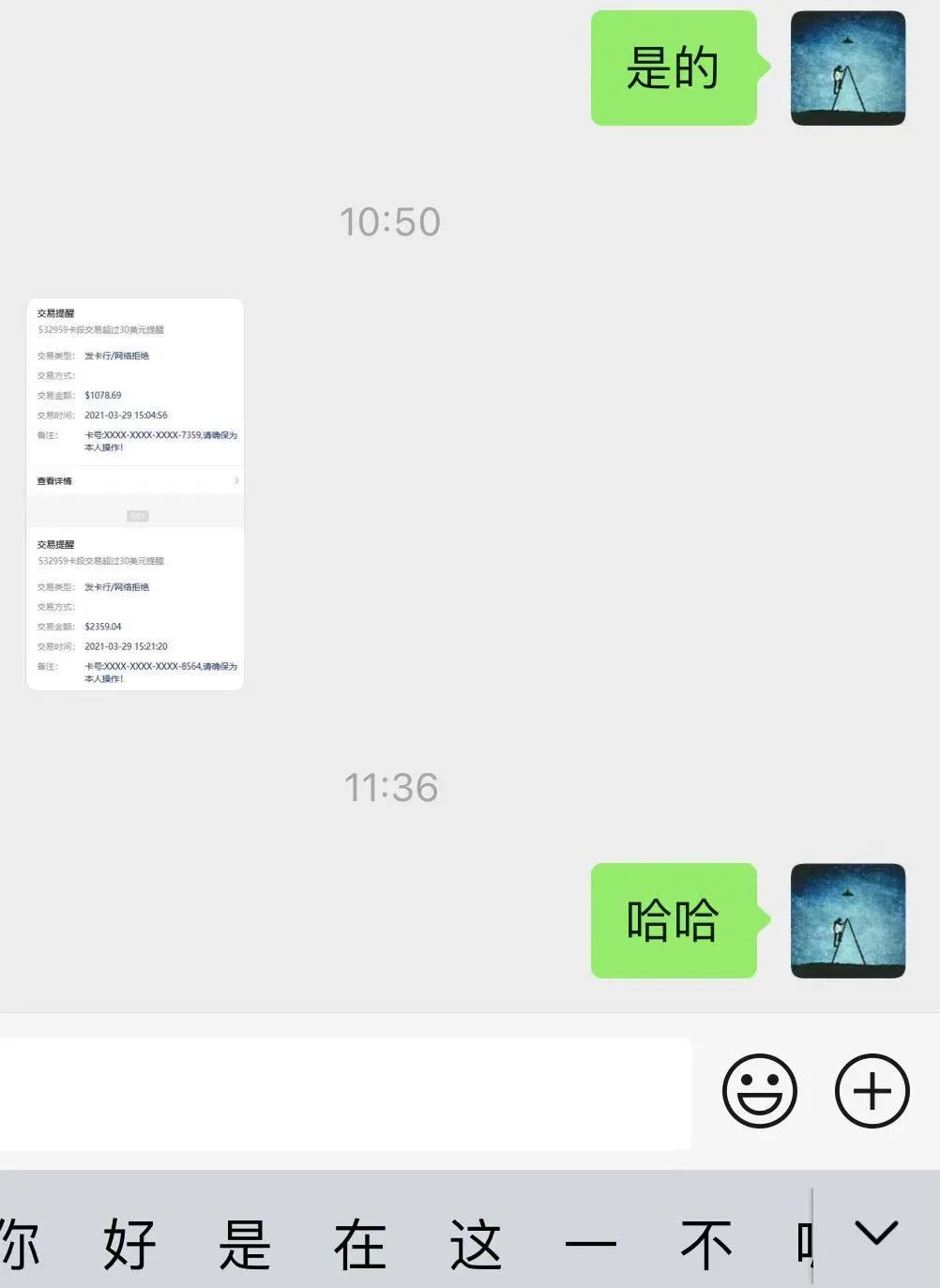
Task: Pick the 这 suggestion word
Action: point(476,1244)
